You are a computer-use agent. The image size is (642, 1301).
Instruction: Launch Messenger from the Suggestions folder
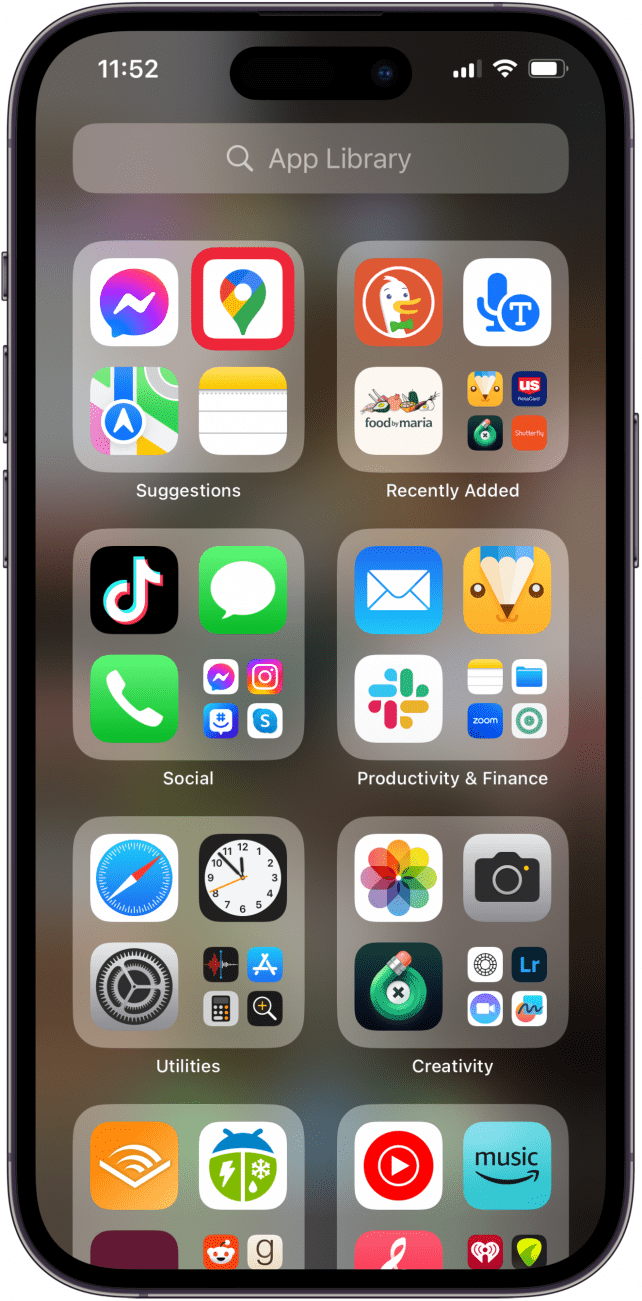pyautogui.click(x=134, y=302)
